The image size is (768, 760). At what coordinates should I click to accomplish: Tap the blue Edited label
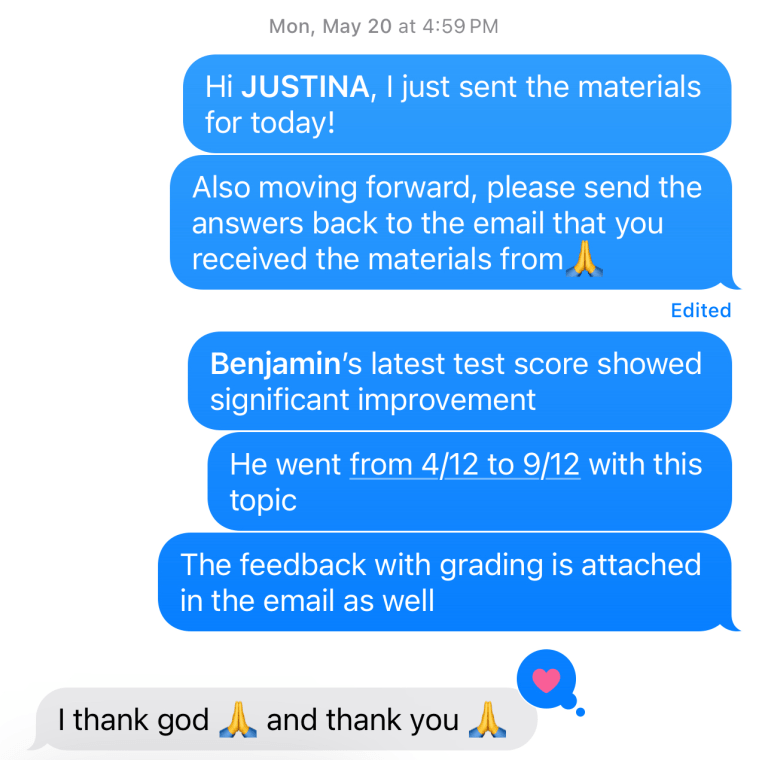click(700, 310)
